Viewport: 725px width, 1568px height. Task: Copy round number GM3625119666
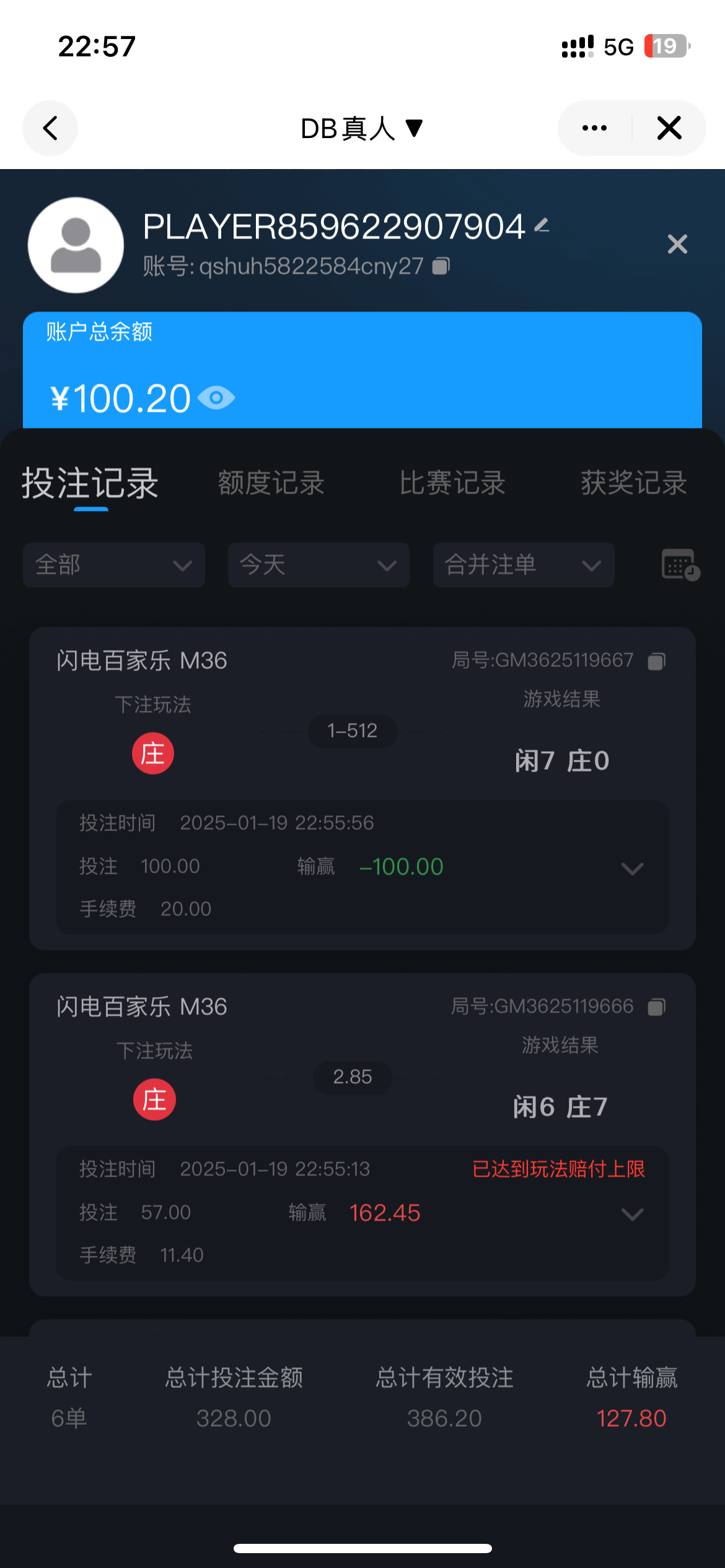coord(656,1008)
